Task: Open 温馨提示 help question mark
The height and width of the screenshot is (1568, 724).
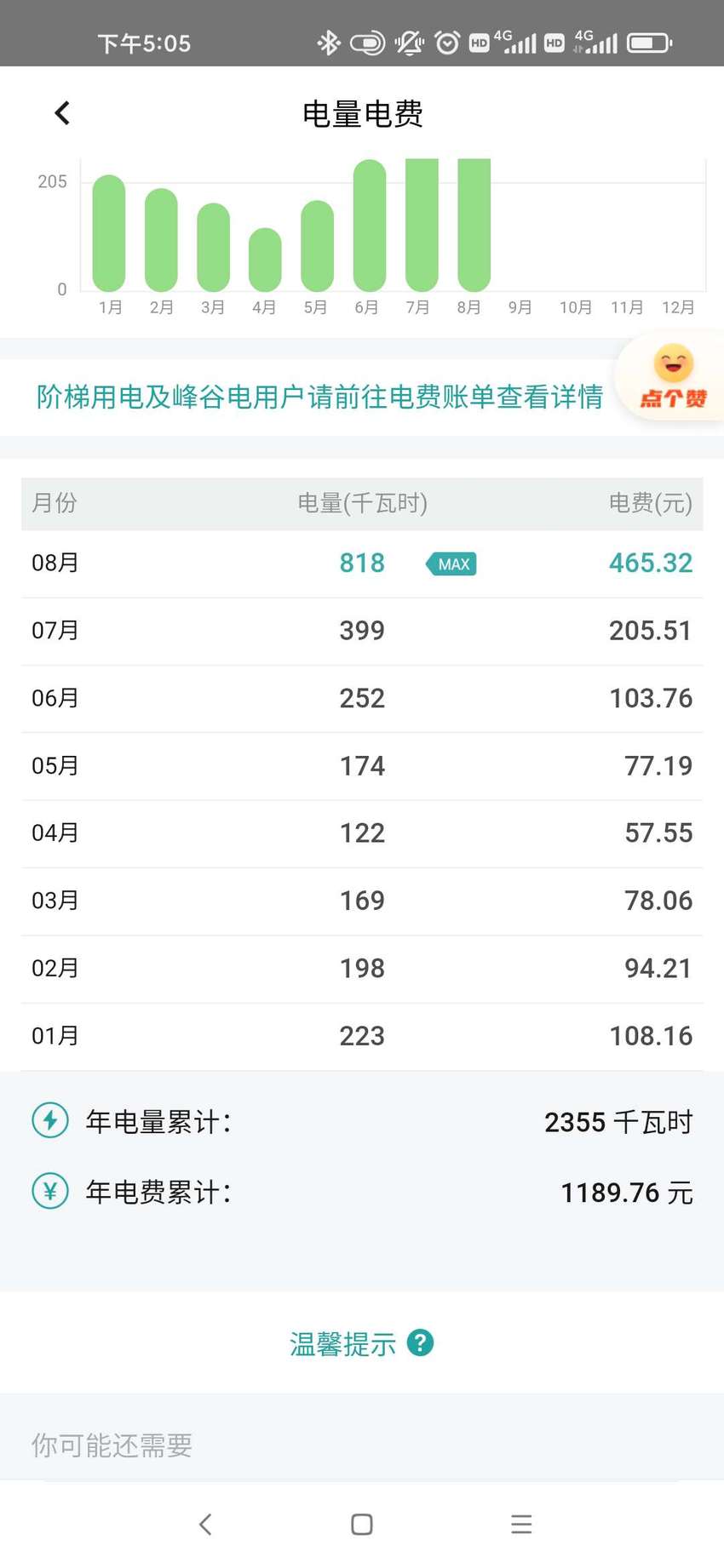Action: coord(421,1342)
